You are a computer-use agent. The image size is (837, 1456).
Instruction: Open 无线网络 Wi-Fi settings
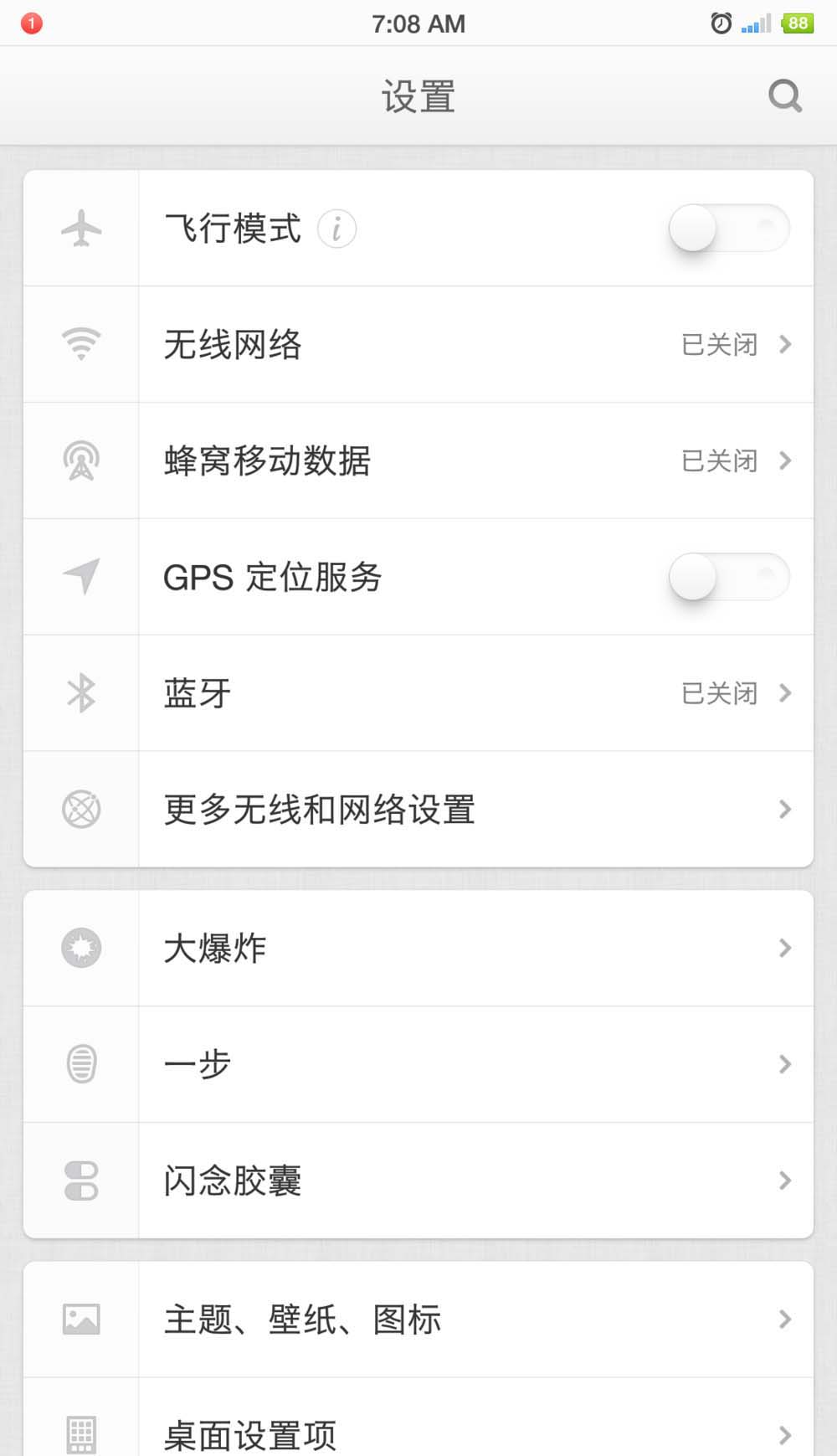pos(418,344)
